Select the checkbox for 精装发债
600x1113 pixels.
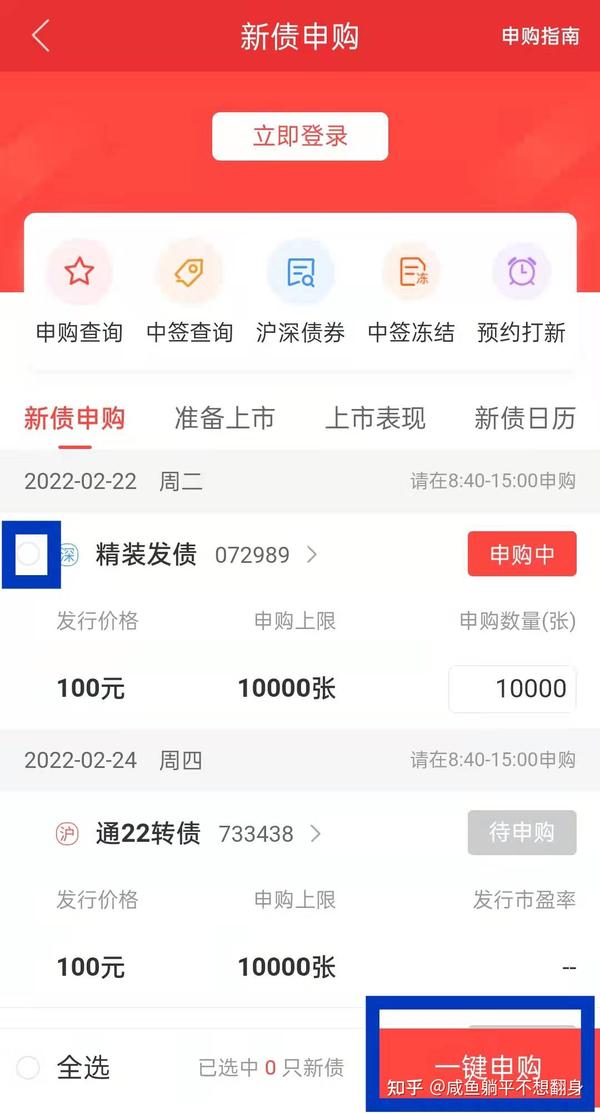[x=28, y=554]
